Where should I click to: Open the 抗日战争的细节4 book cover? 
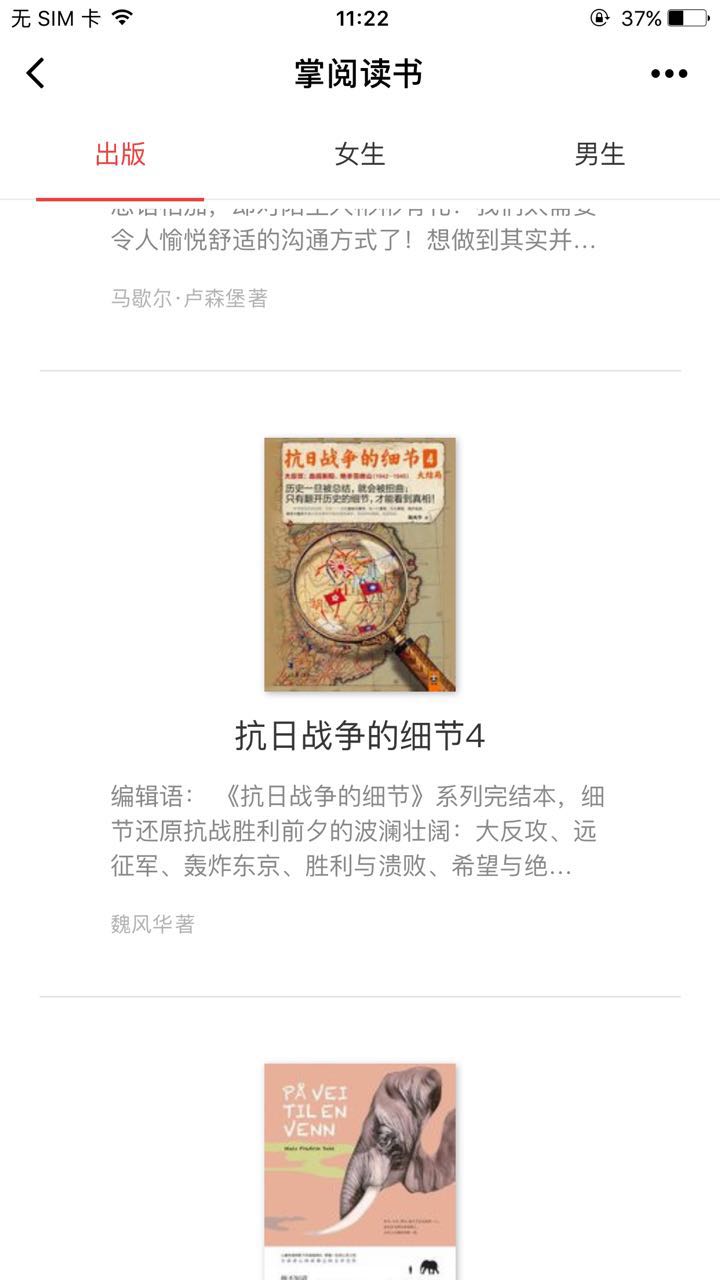point(360,564)
